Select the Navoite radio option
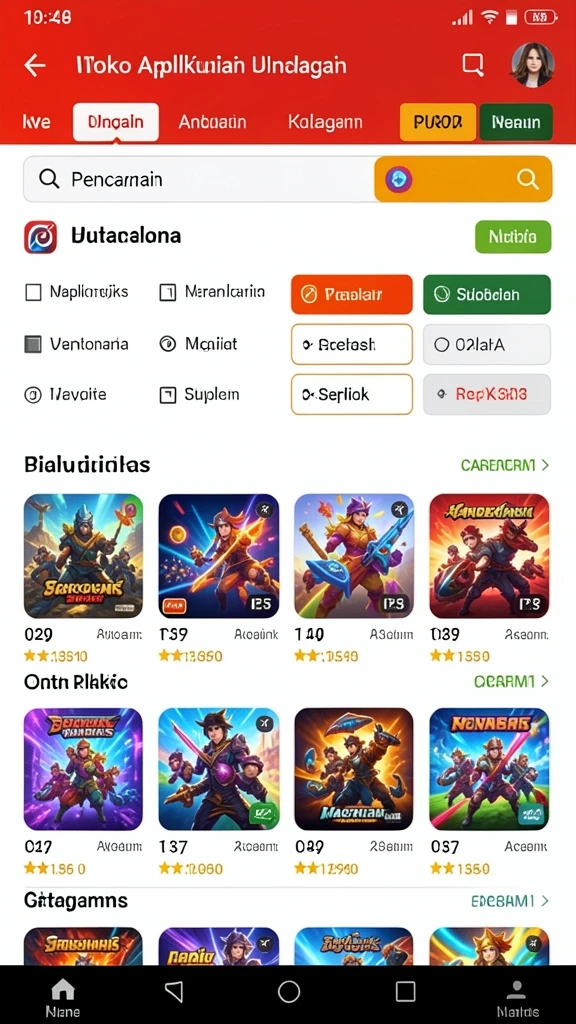Viewport: 576px width, 1024px height. pyautogui.click(x=33, y=394)
